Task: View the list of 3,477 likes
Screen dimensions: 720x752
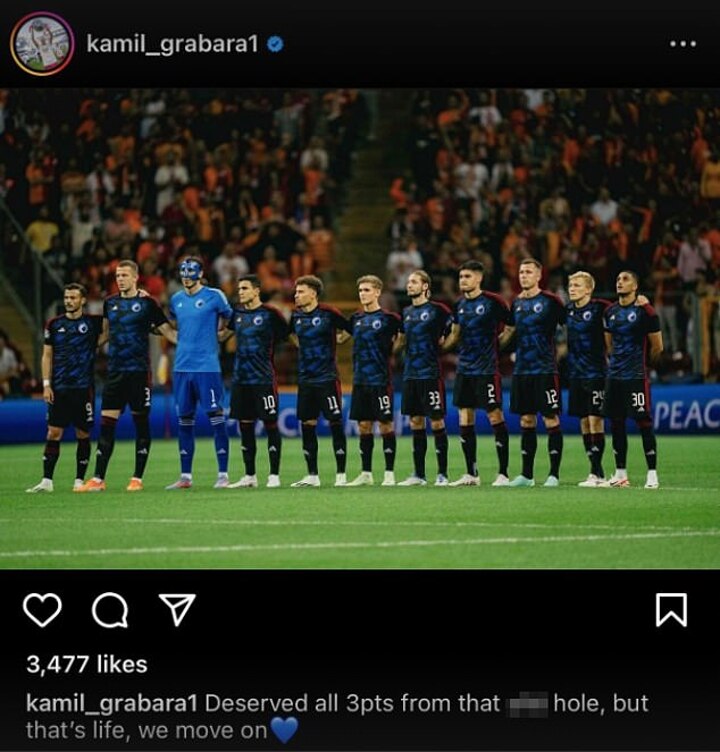Action: [87, 664]
